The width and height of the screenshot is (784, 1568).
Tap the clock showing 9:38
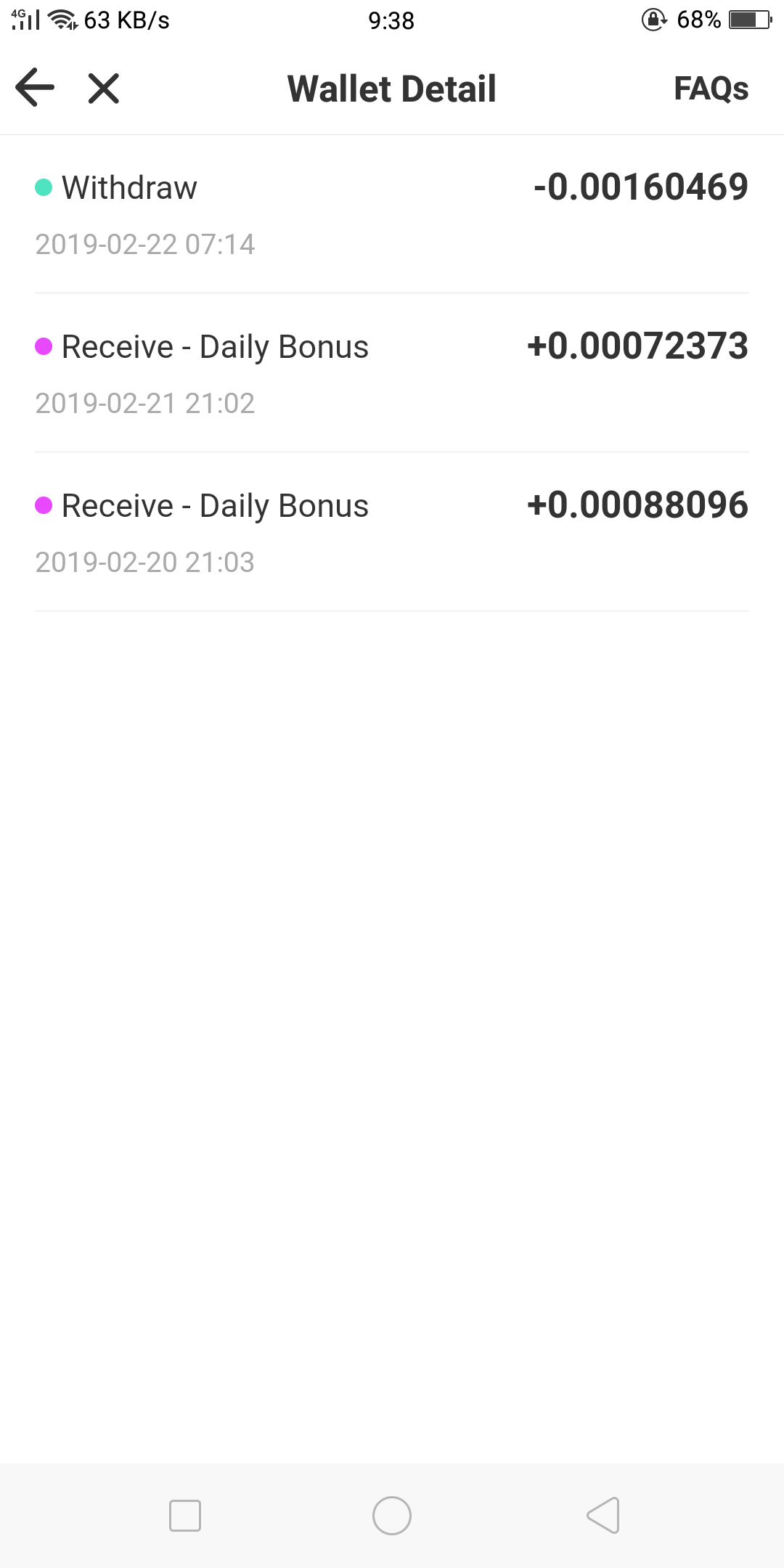pos(392,20)
